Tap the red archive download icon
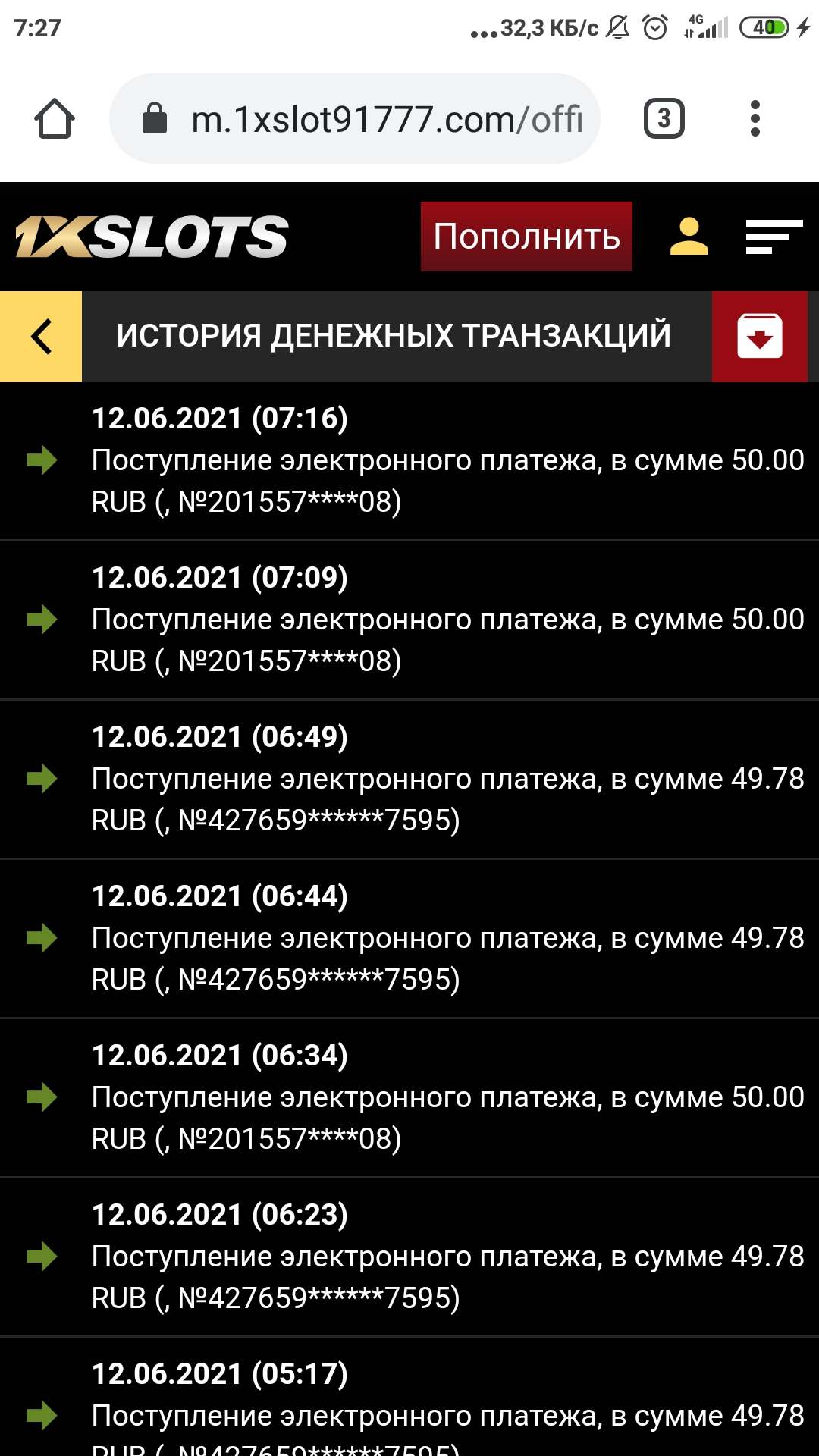 [x=759, y=337]
